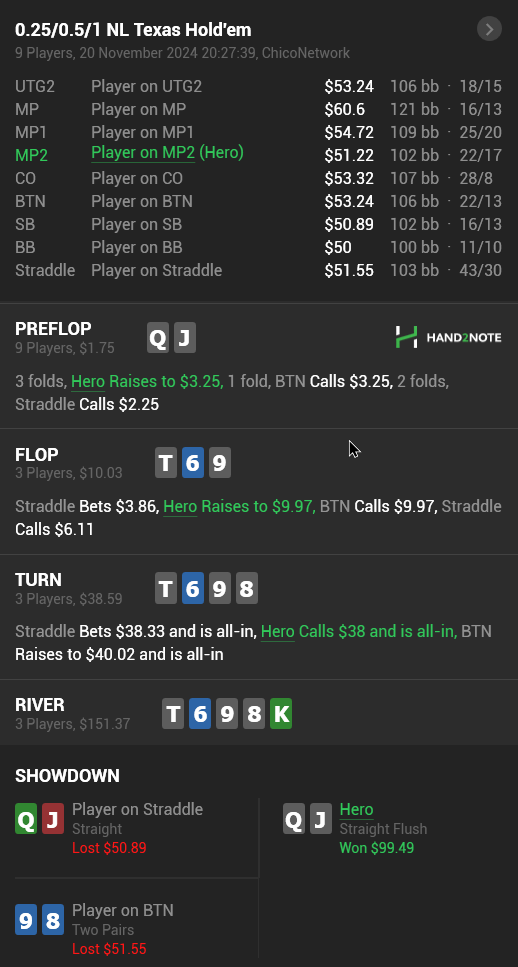518x967 pixels.
Task: Open the next-arrow chevron beside the game title
Action: coord(489,29)
